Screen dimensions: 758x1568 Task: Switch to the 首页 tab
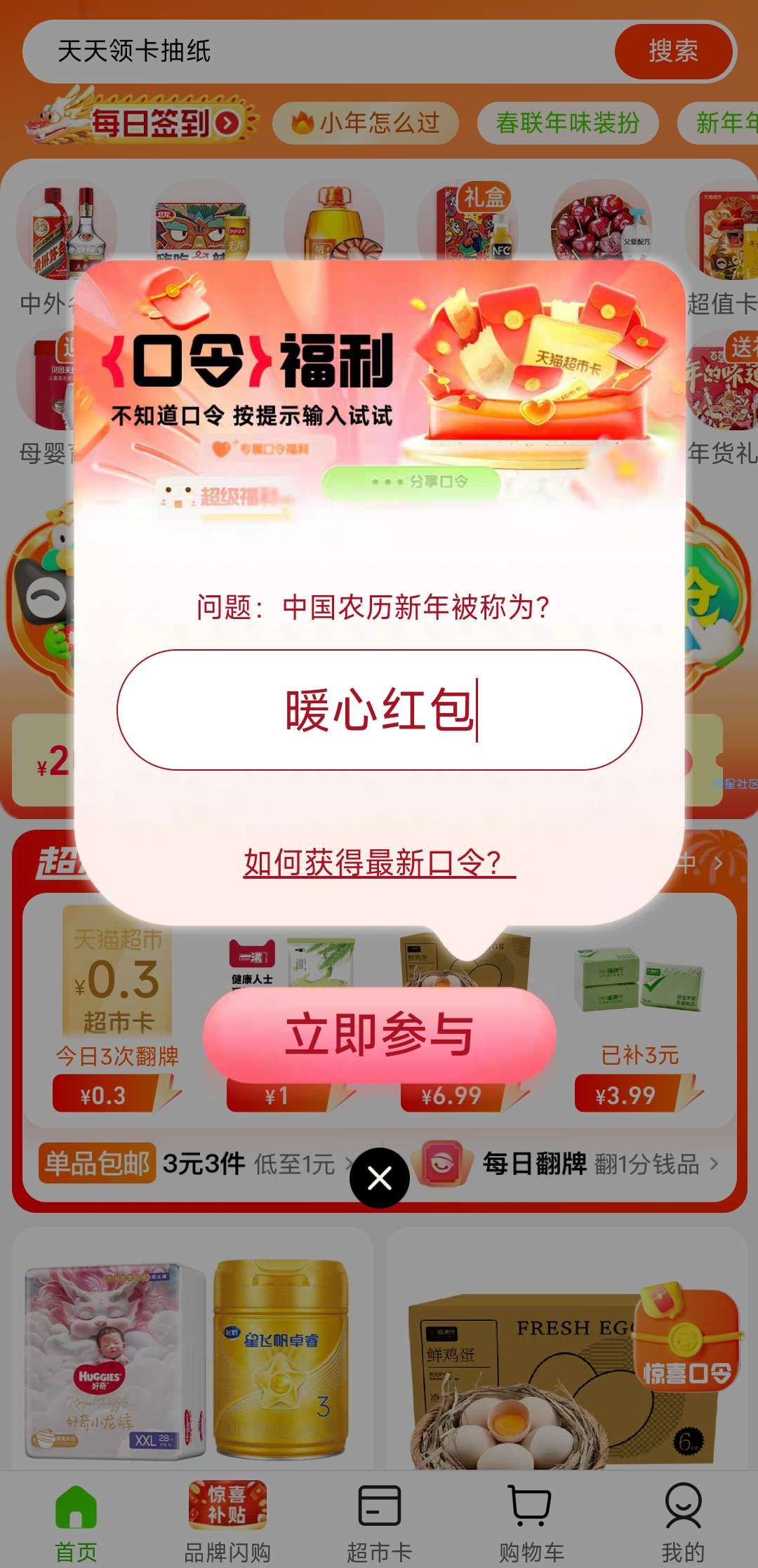point(76,1520)
